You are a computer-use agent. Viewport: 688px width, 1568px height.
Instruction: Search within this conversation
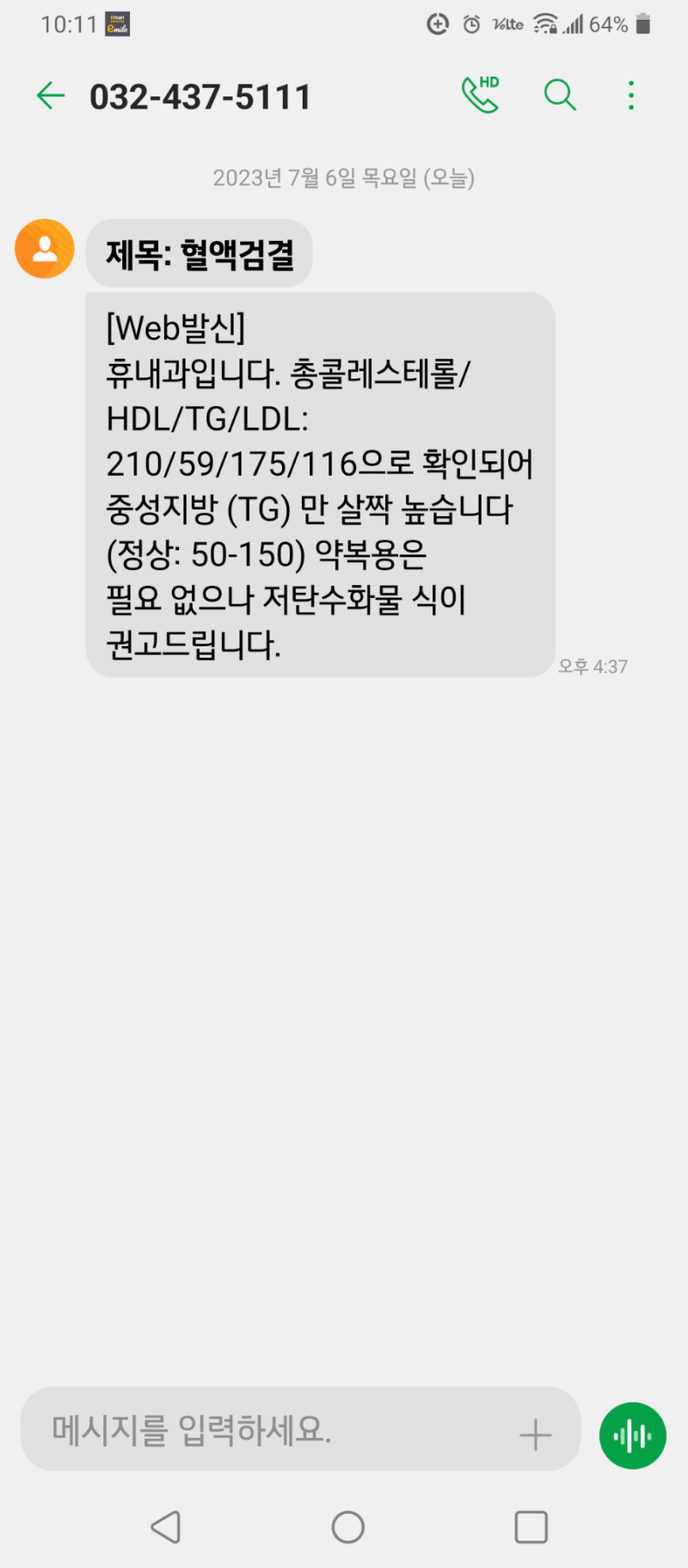(x=560, y=95)
